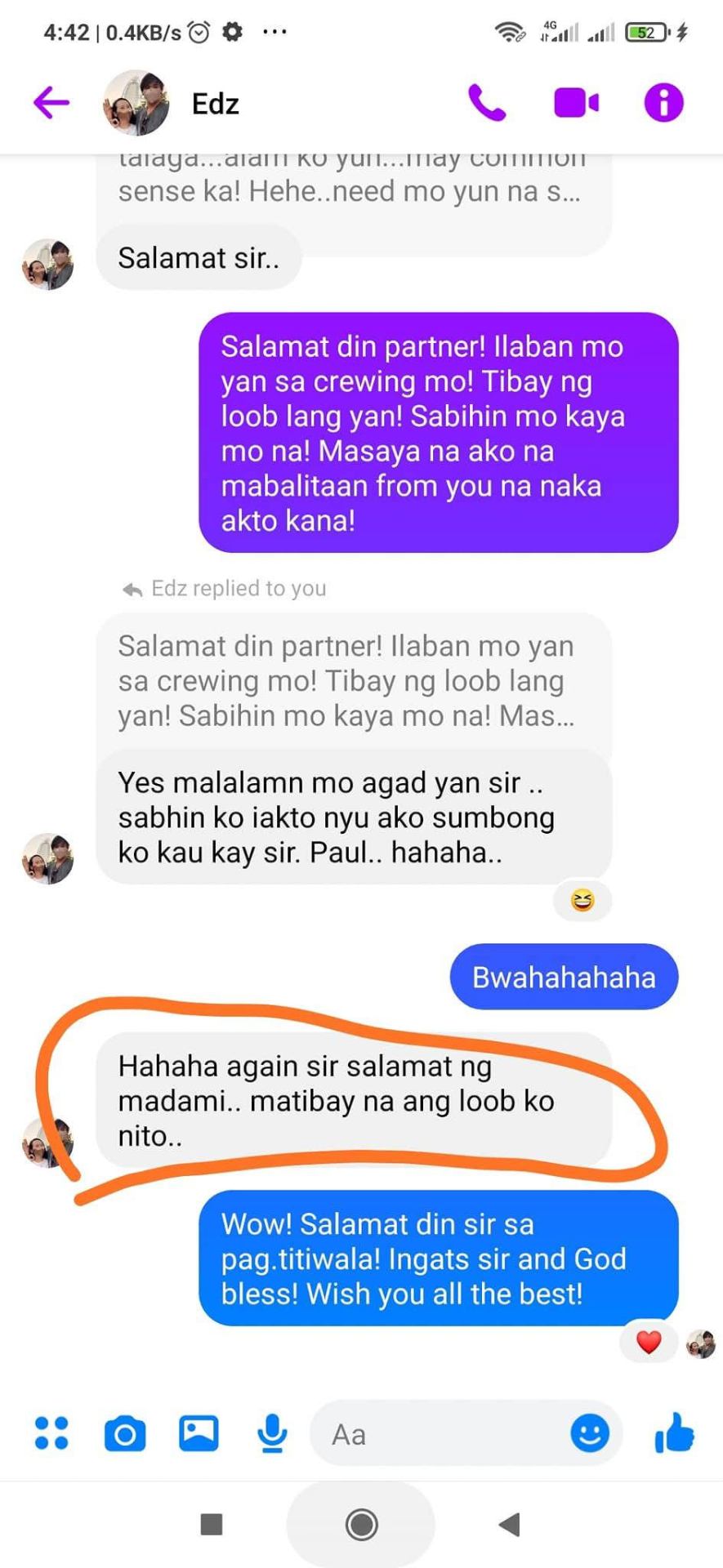Record a voice message with the microphone
Viewport: 723px width, 1568px height.
(x=272, y=1433)
